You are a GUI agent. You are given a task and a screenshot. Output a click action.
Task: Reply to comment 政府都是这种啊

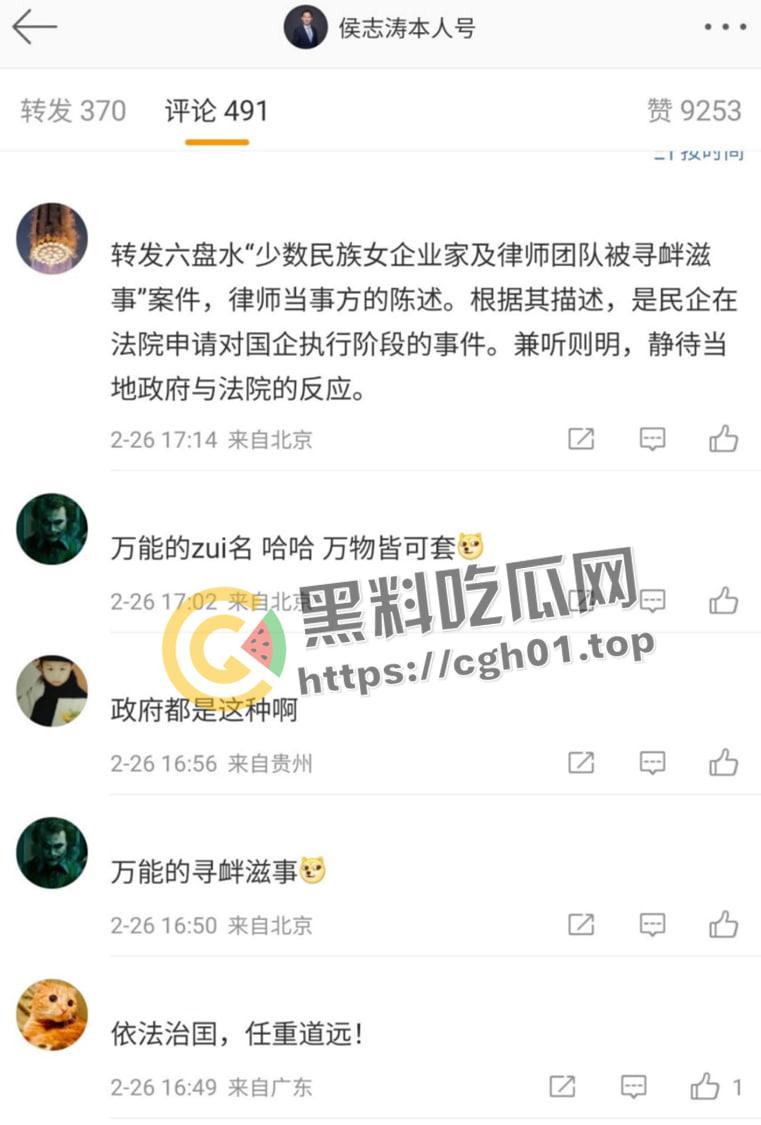tap(652, 763)
